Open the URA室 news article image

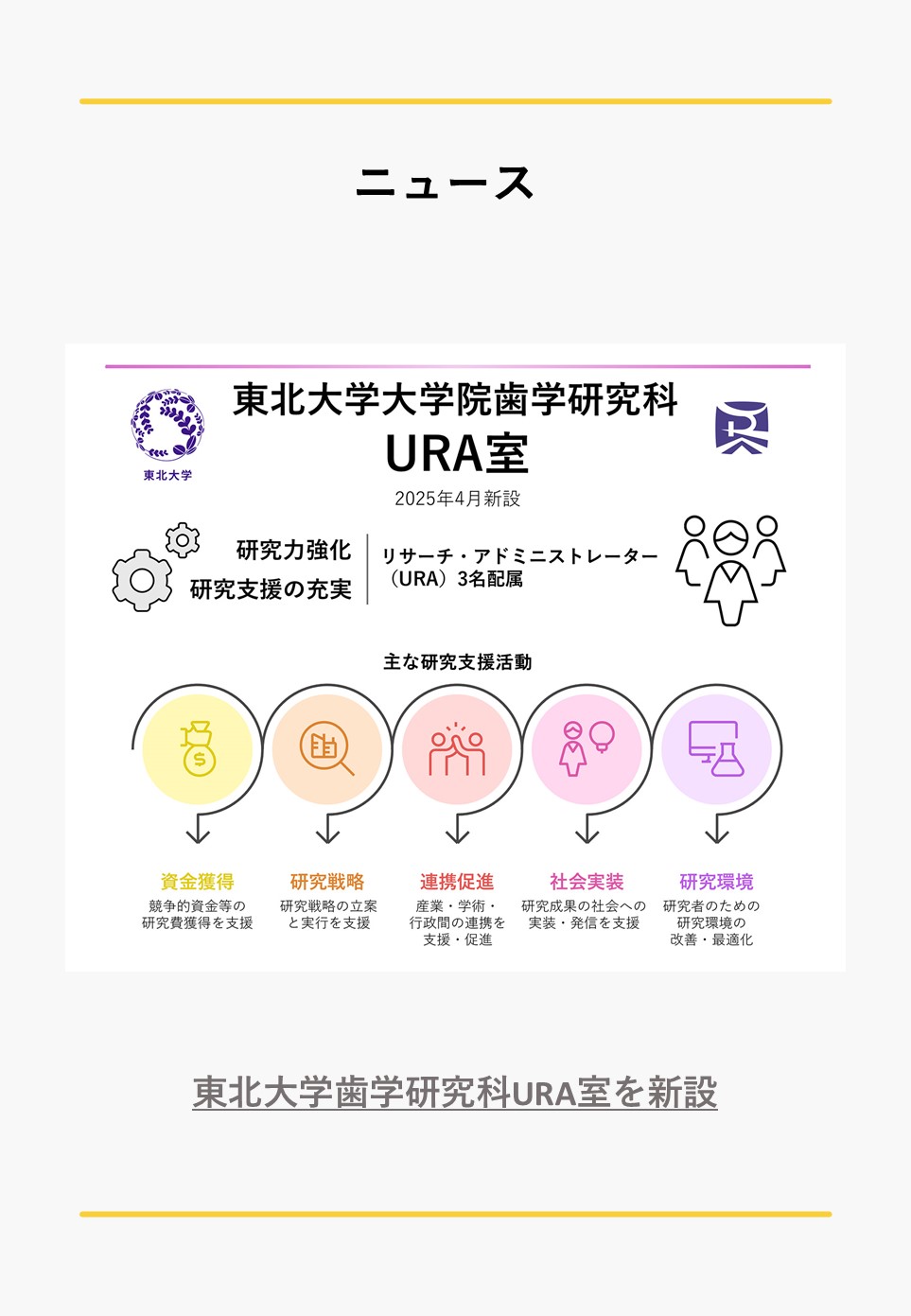tap(455, 657)
